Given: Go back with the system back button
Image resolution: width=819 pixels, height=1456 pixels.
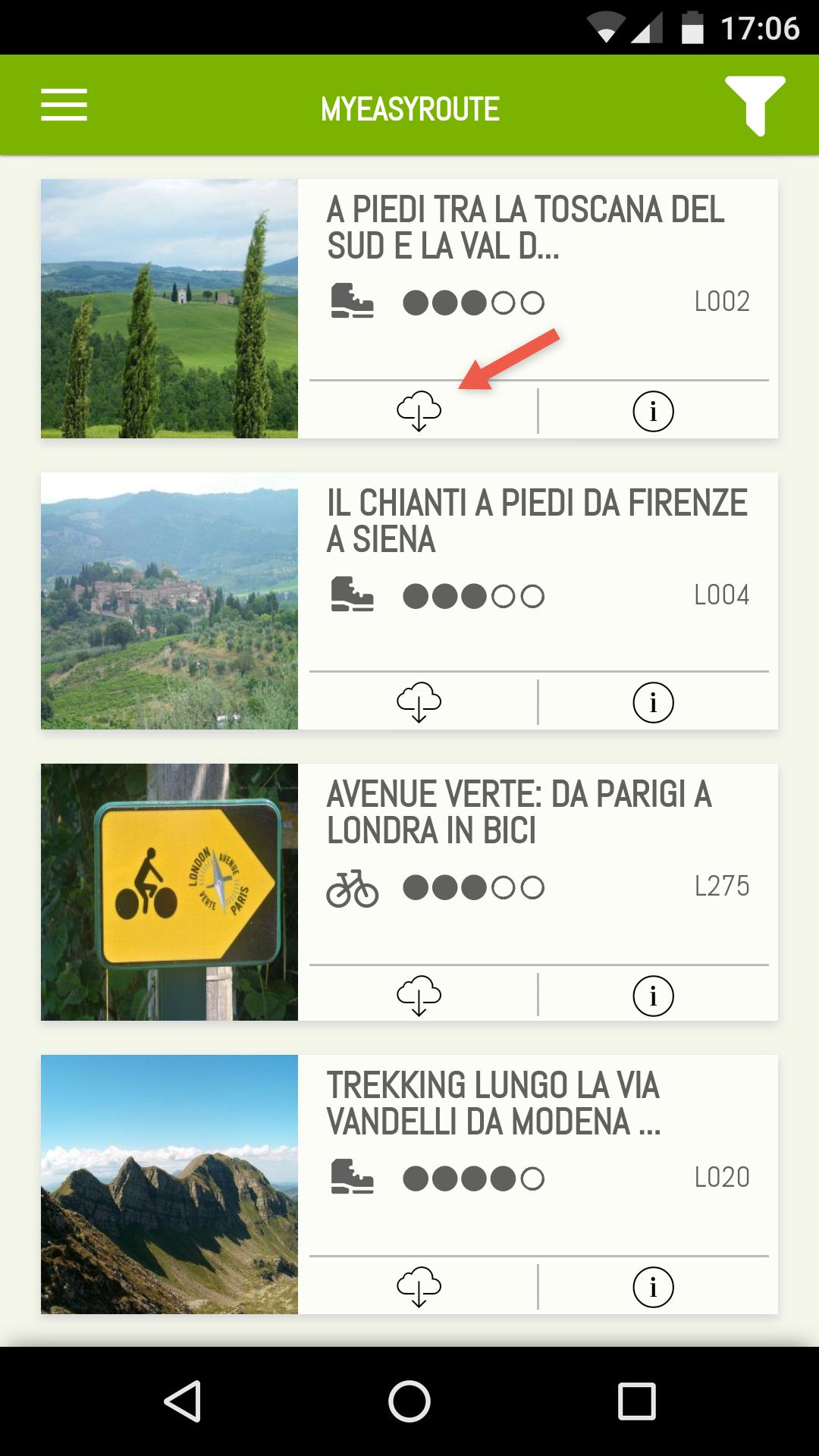Looking at the screenshot, I should coord(183,1401).
